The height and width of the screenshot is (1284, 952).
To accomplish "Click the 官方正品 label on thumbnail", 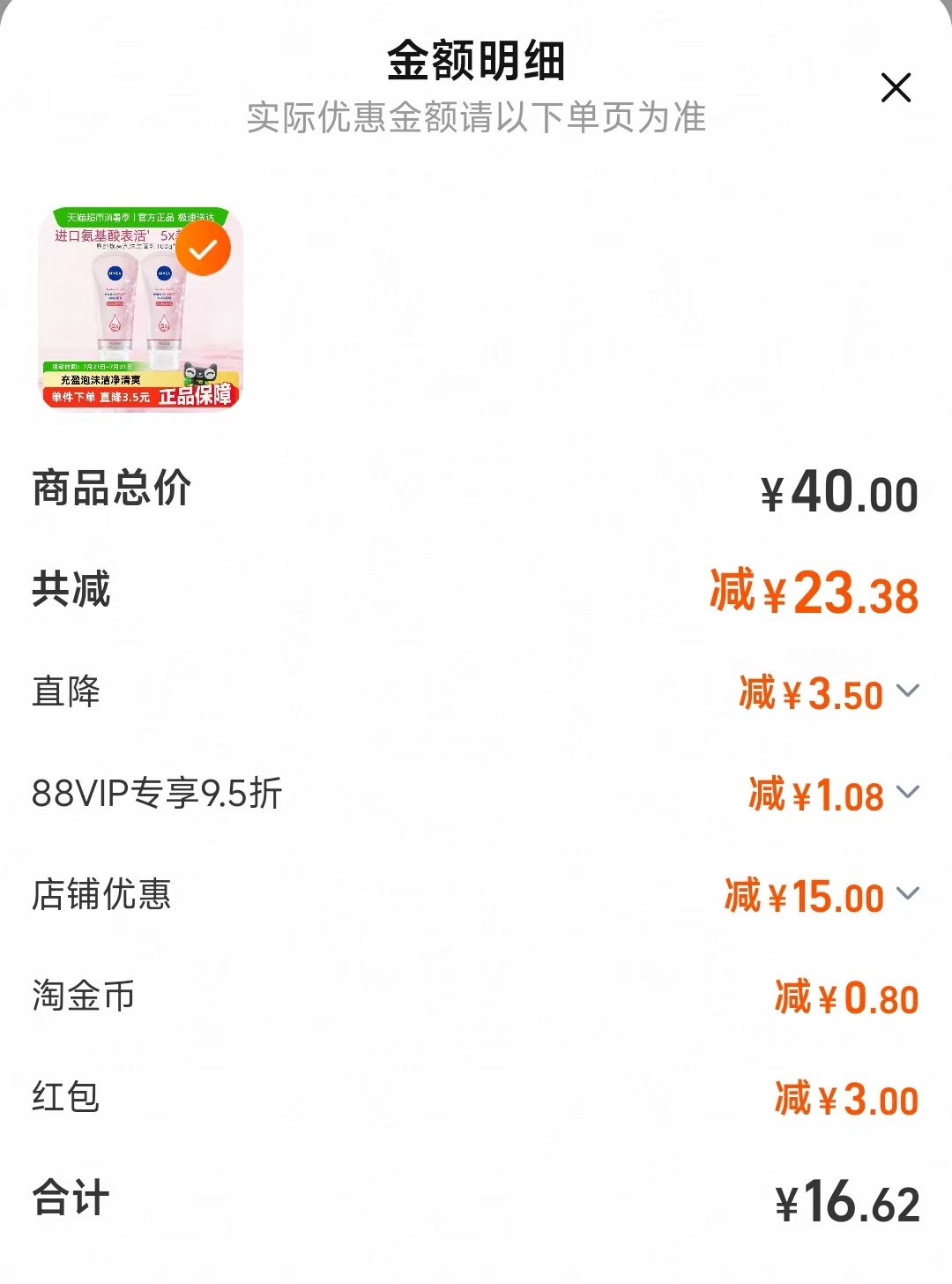I will click(156, 216).
